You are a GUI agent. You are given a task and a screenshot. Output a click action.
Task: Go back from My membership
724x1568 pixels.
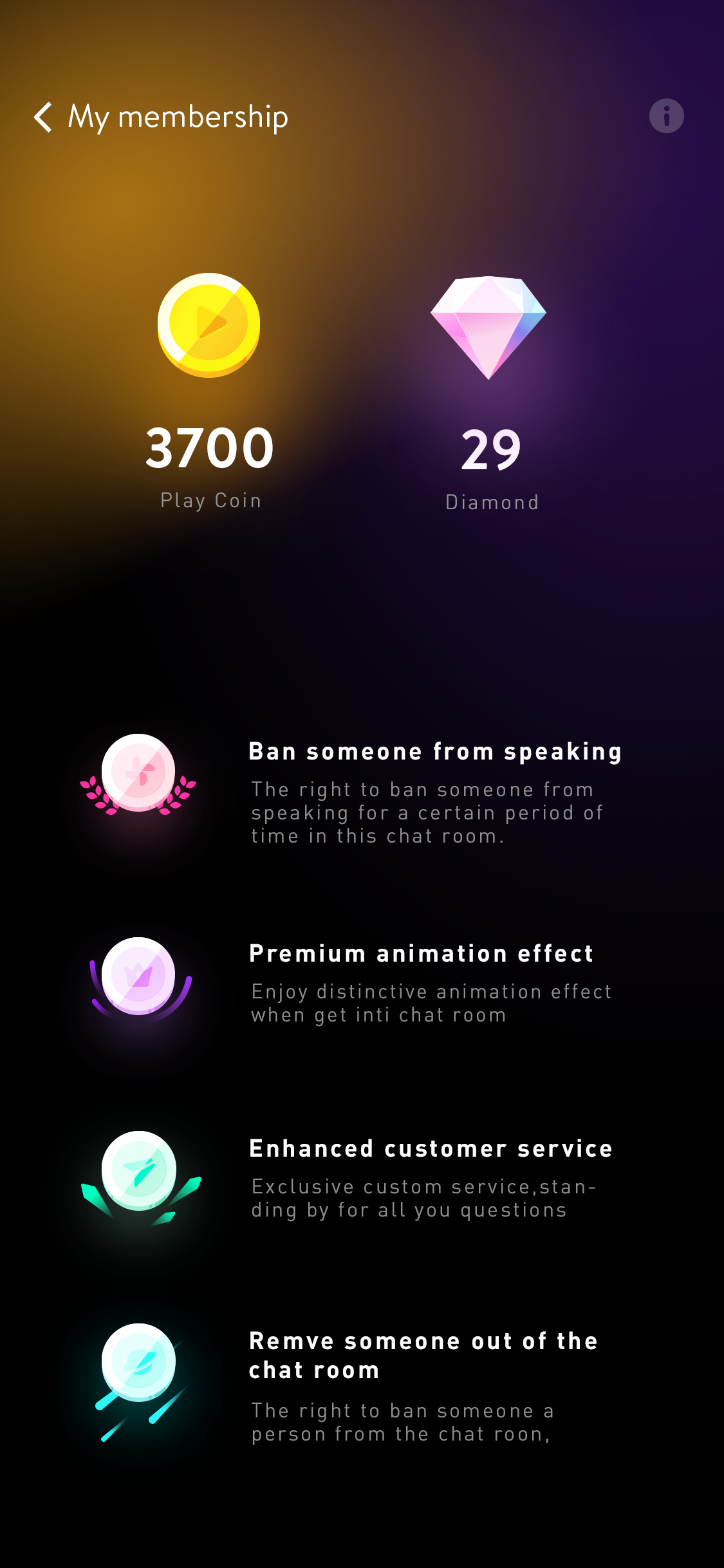[x=43, y=117]
